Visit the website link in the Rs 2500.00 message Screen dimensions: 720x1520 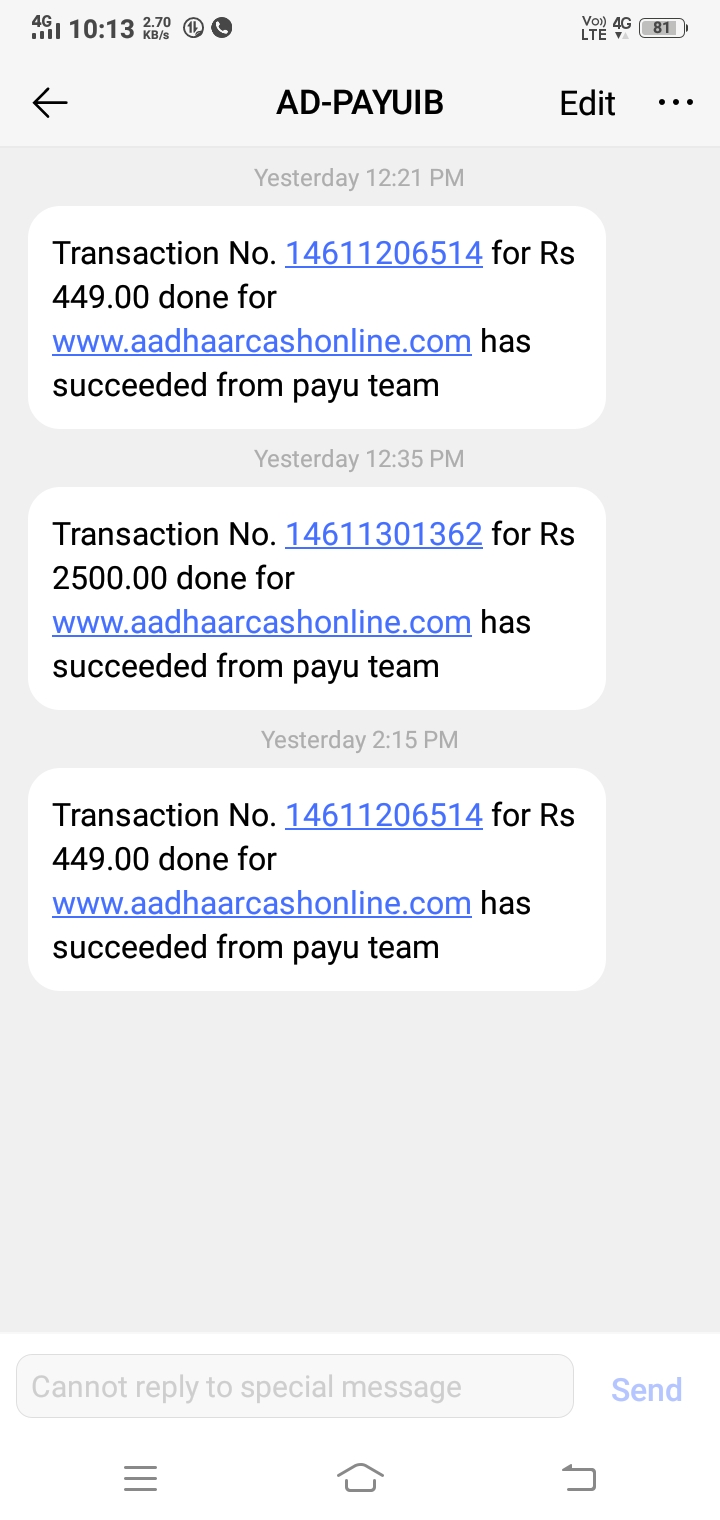[x=261, y=622]
